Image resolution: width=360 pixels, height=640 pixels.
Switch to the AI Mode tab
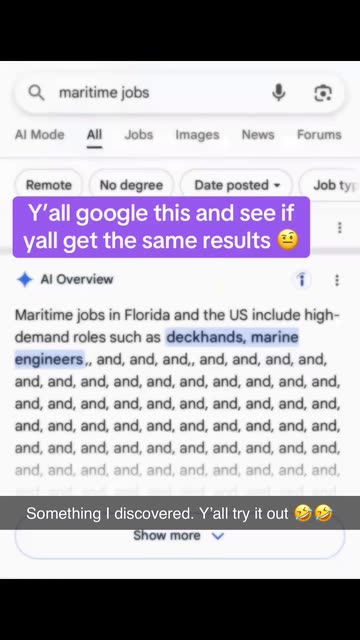(x=40, y=135)
